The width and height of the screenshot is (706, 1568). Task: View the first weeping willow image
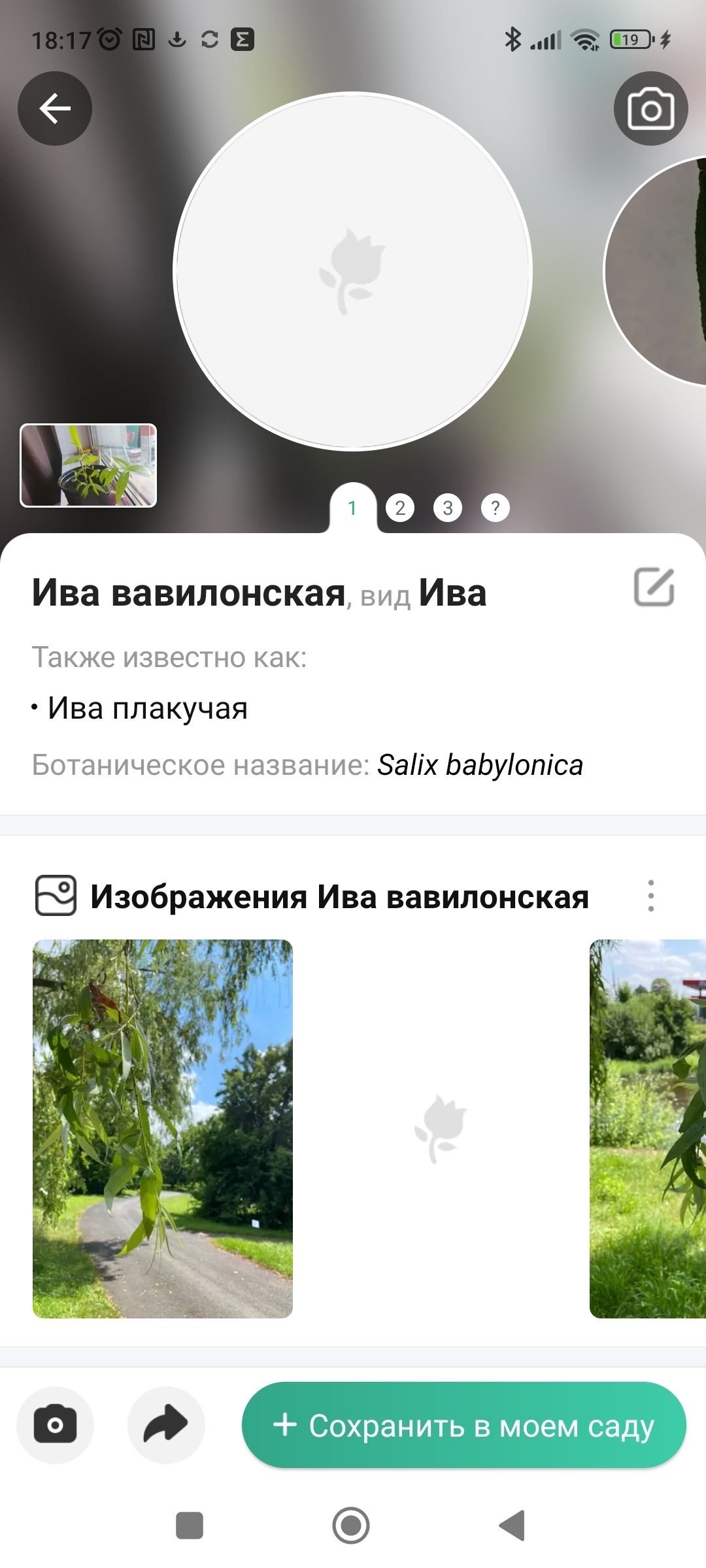pos(163,1128)
